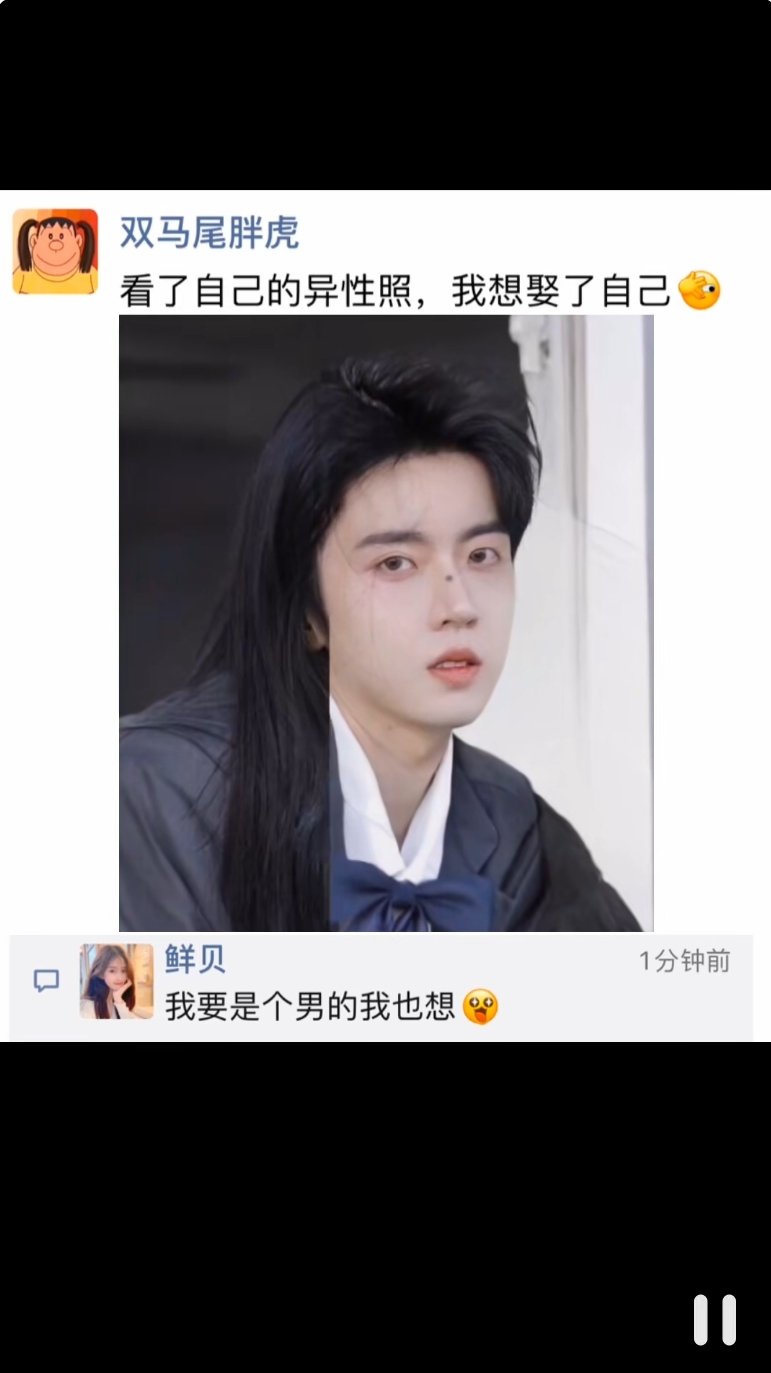Click the timestamp 1分钟前
Image resolution: width=771 pixels, height=1373 pixels.
click(686, 959)
